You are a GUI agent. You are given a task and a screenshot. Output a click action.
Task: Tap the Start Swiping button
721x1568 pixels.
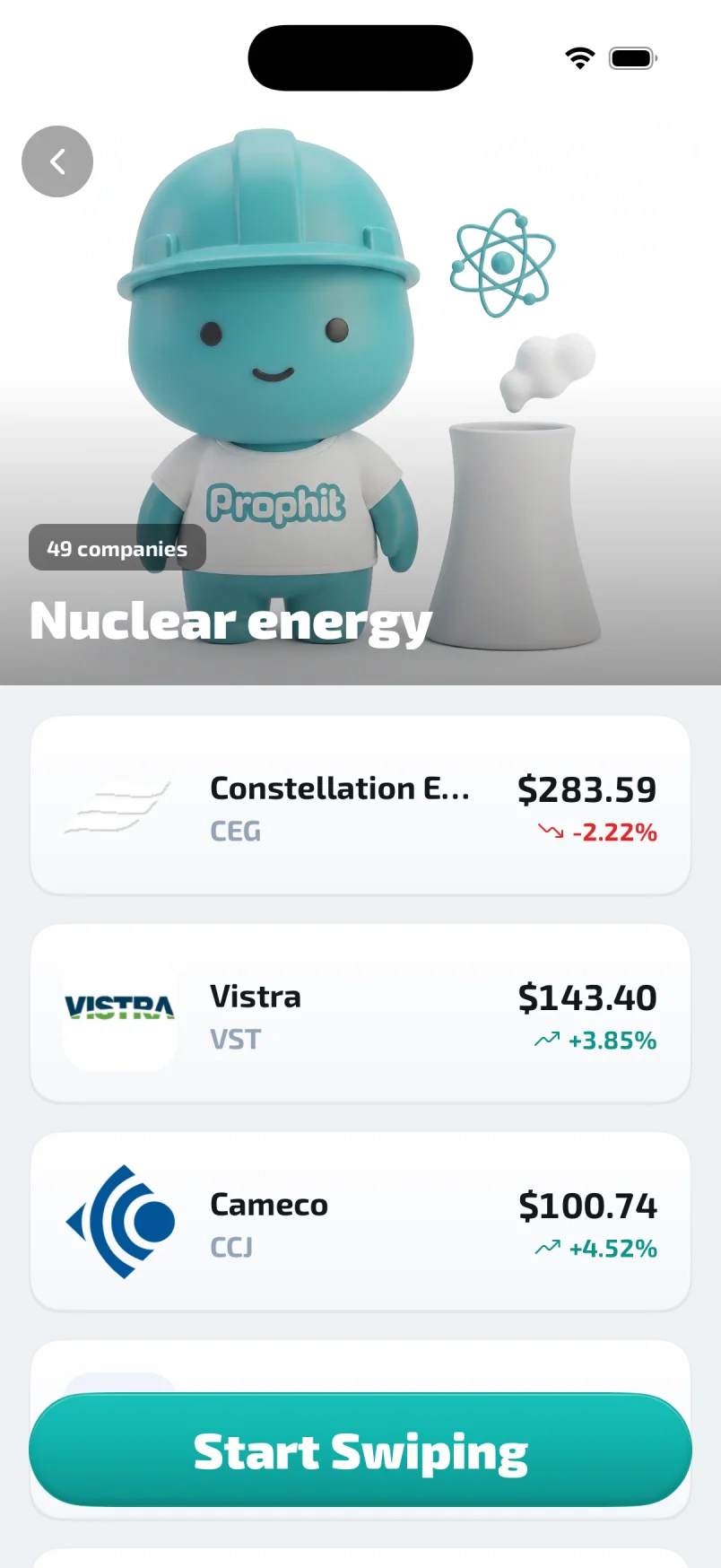pos(360,1450)
